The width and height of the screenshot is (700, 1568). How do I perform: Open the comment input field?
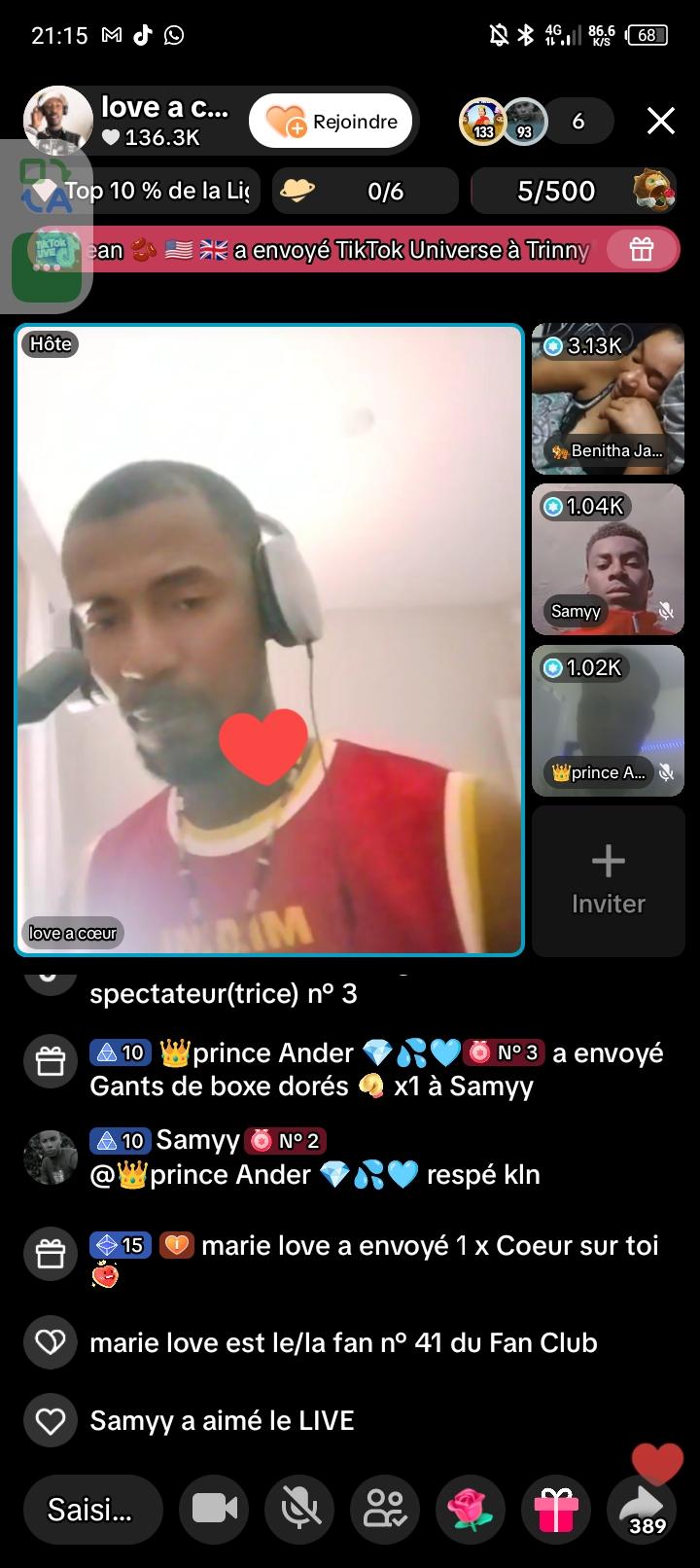pyautogui.click(x=91, y=1509)
